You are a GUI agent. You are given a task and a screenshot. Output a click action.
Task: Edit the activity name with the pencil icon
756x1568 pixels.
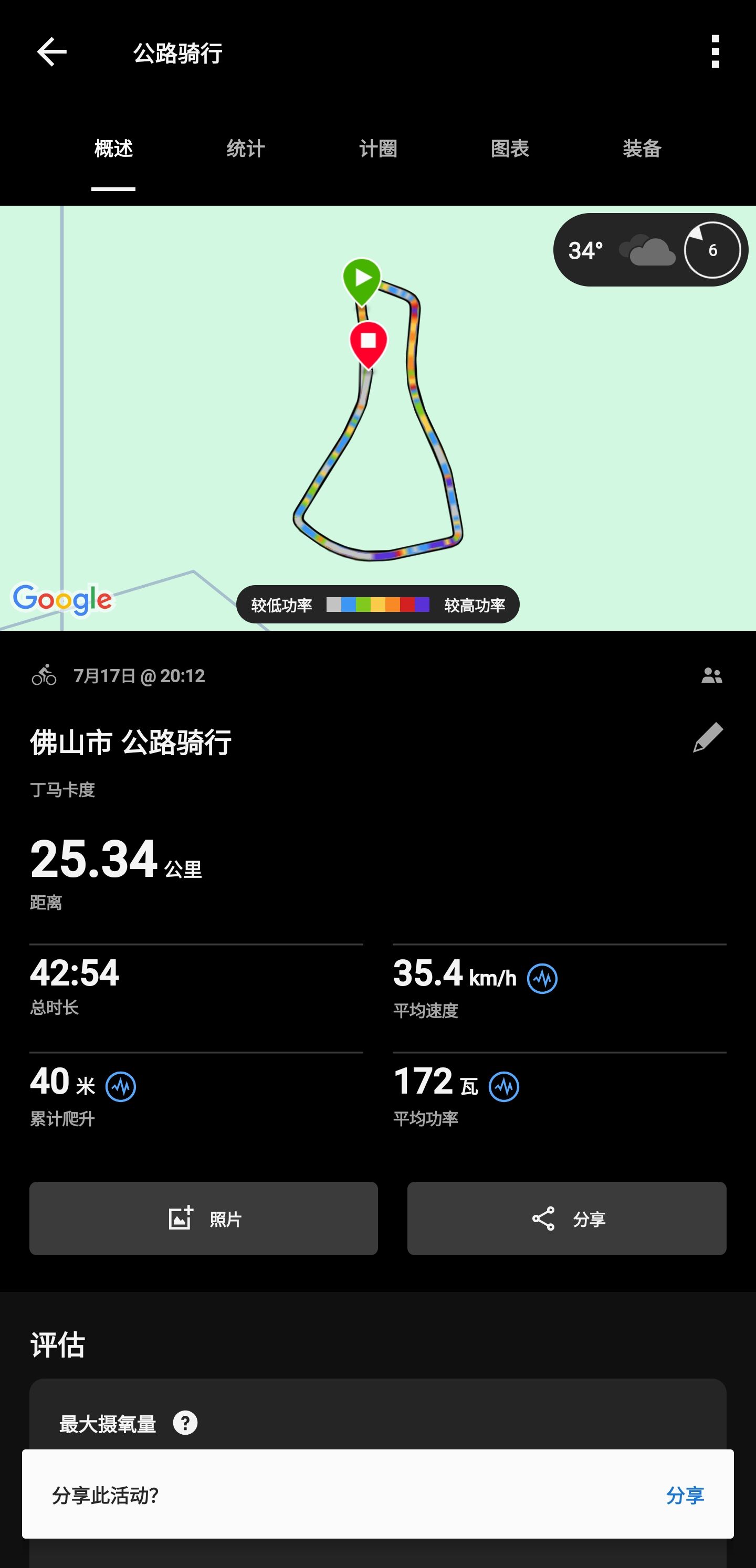pyautogui.click(x=708, y=738)
